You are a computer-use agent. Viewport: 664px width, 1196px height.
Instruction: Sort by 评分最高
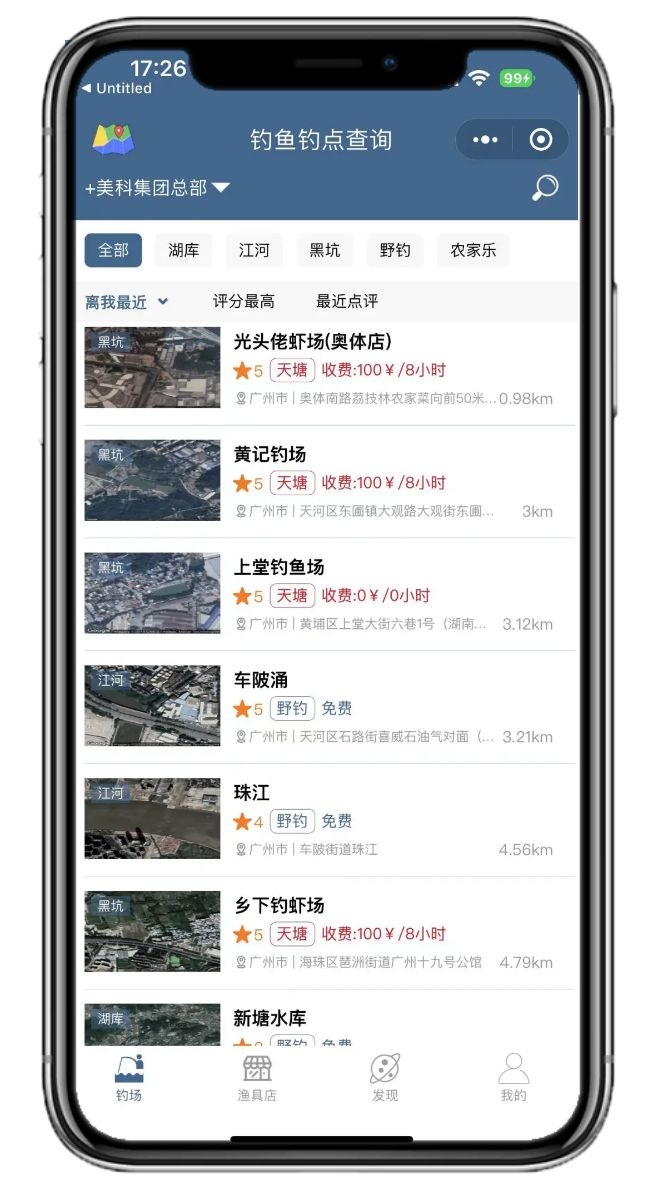pos(243,301)
